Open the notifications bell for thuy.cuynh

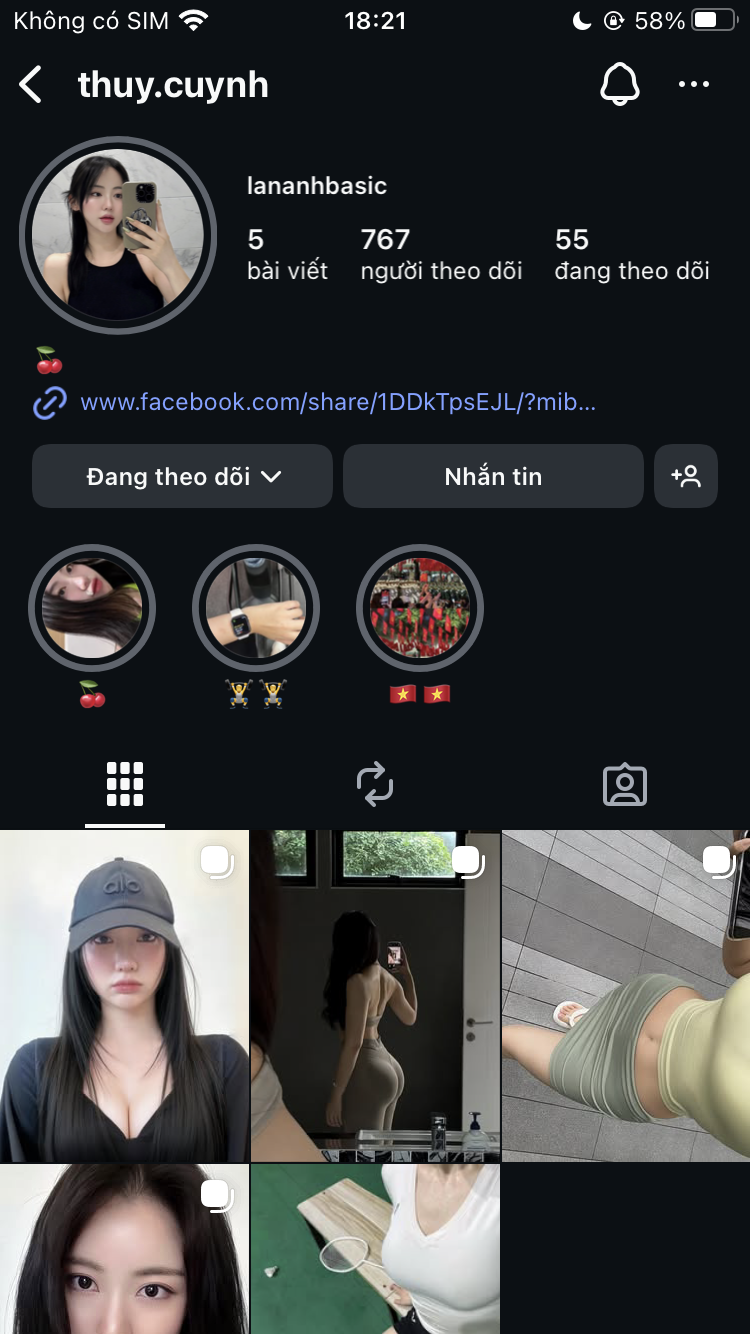click(619, 85)
